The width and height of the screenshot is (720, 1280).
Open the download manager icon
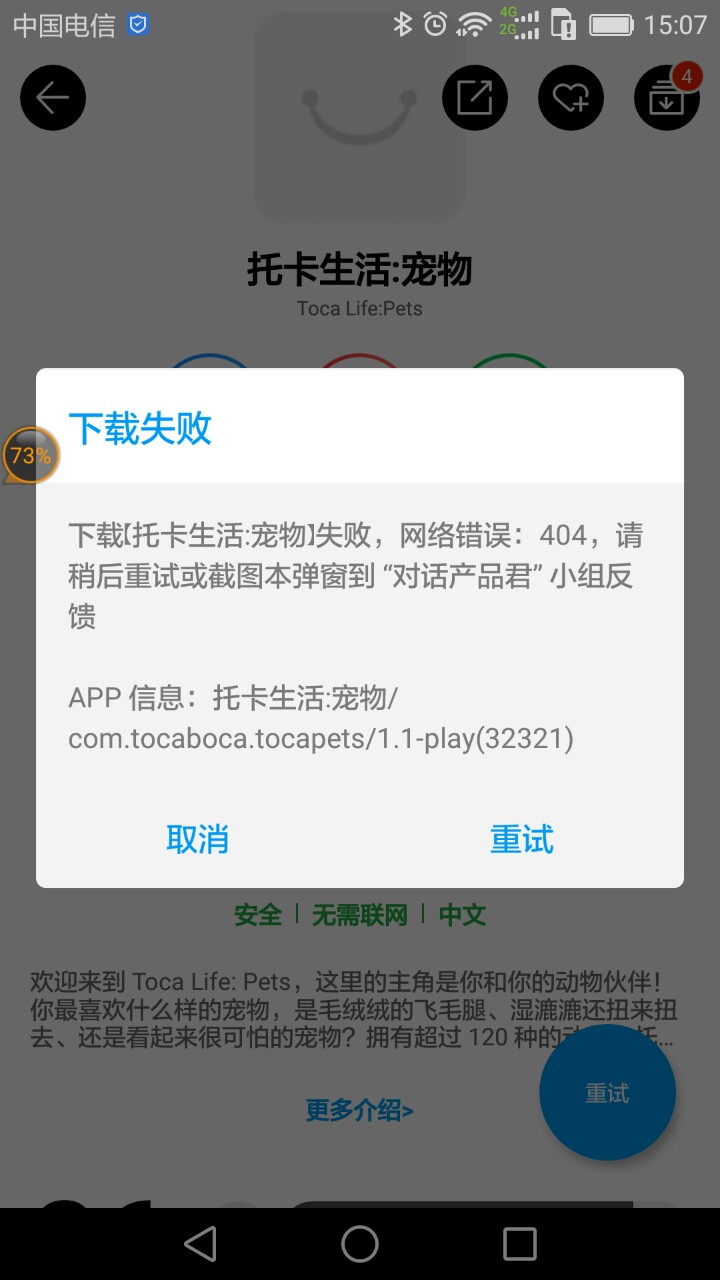tap(666, 97)
